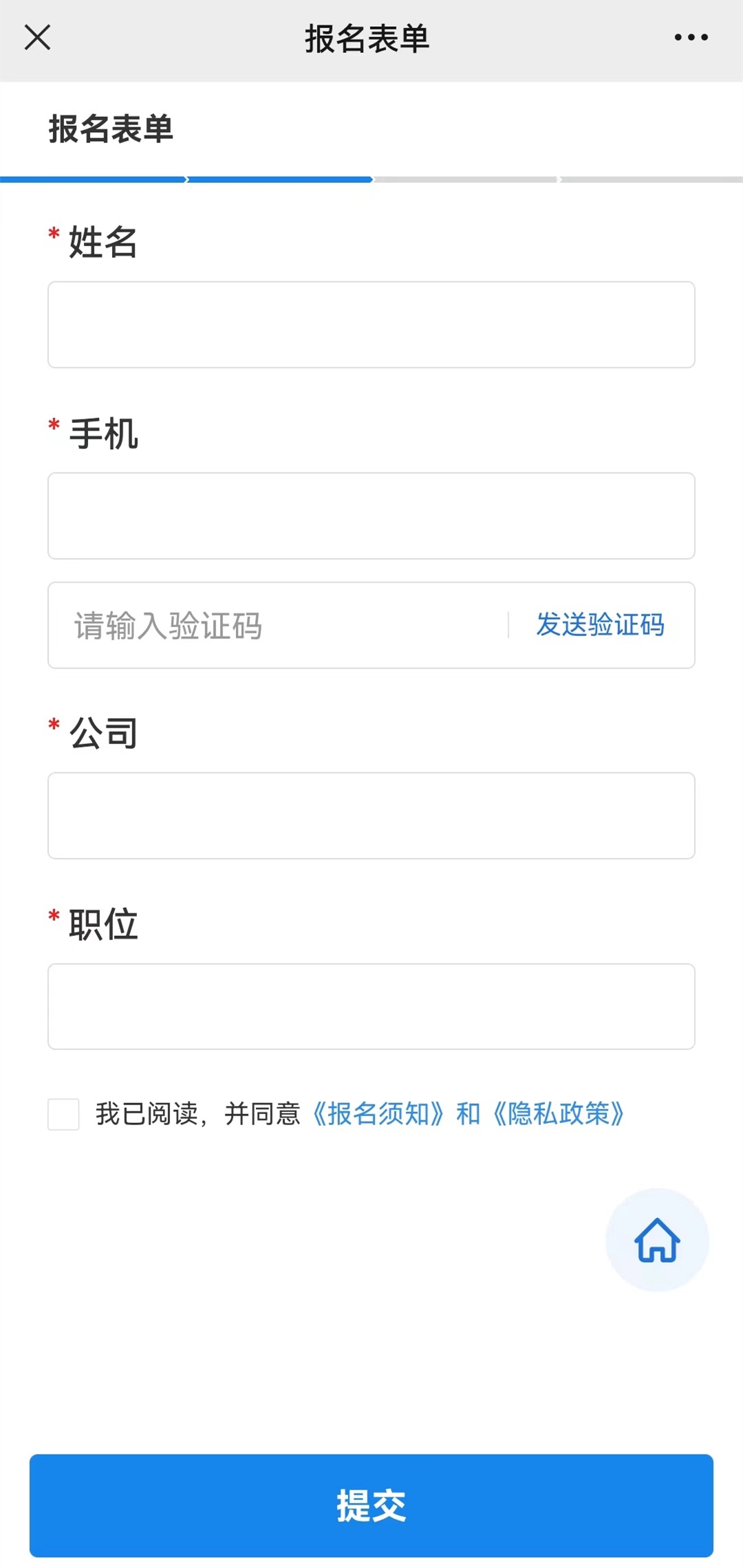The height and width of the screenshot is (1568, 743).
Task: Close the 报名表单 page
Action: 38,38
